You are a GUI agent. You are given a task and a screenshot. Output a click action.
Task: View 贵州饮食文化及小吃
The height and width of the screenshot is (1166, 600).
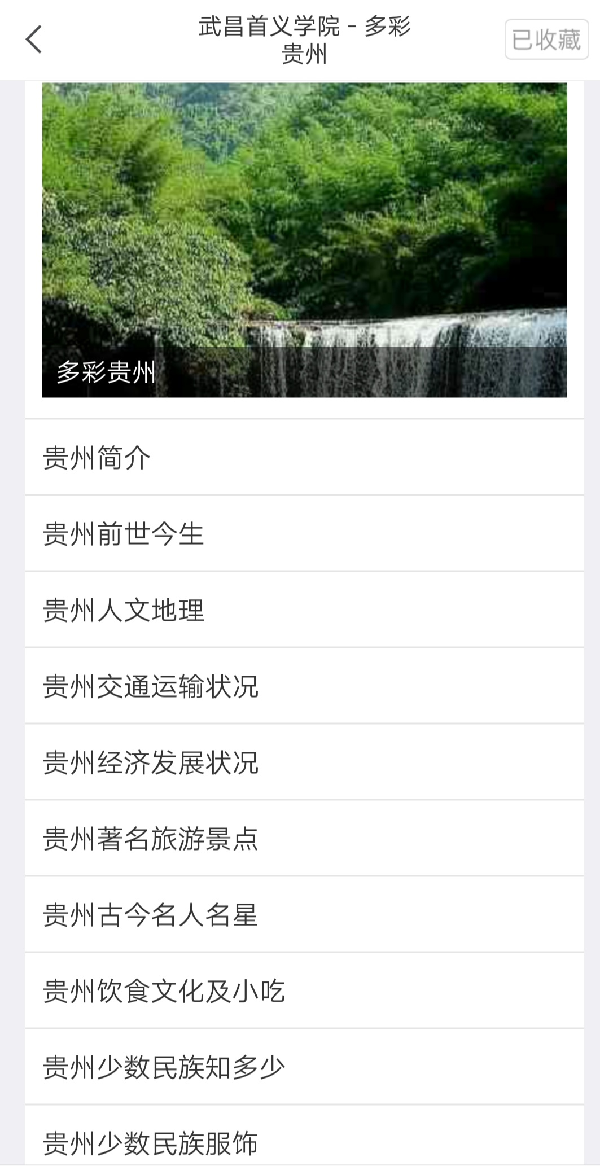coord(304,990)
